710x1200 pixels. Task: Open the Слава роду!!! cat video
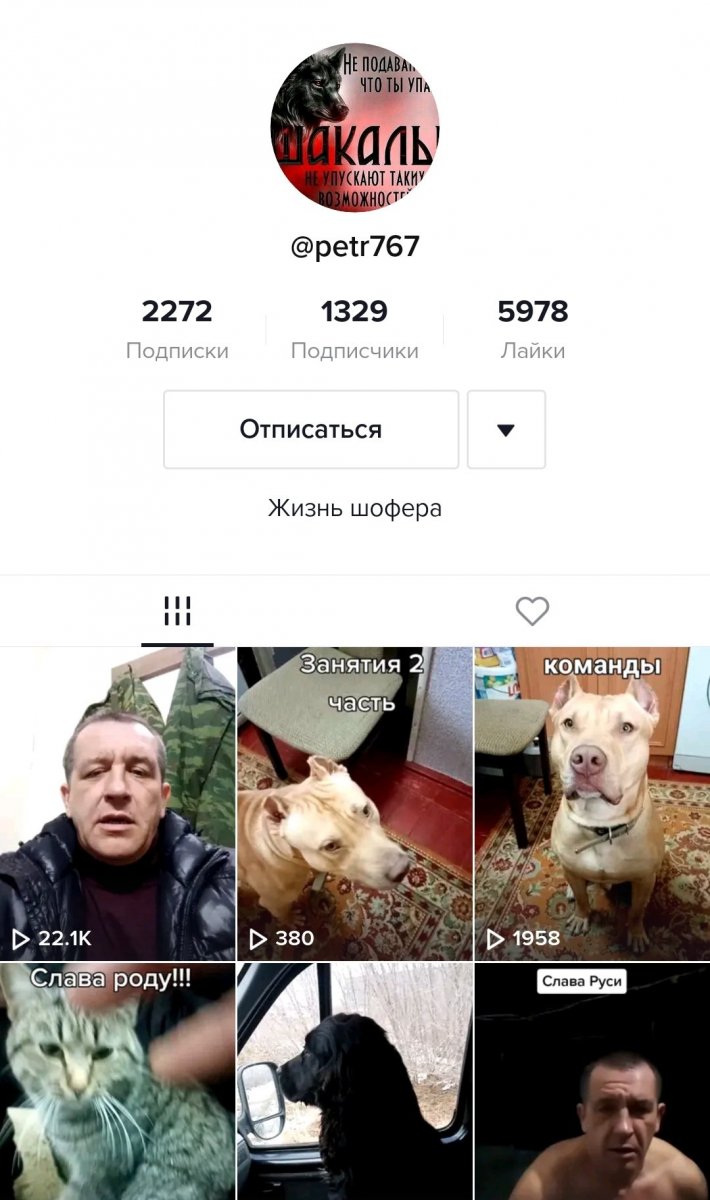click(x=117, y=1081)
